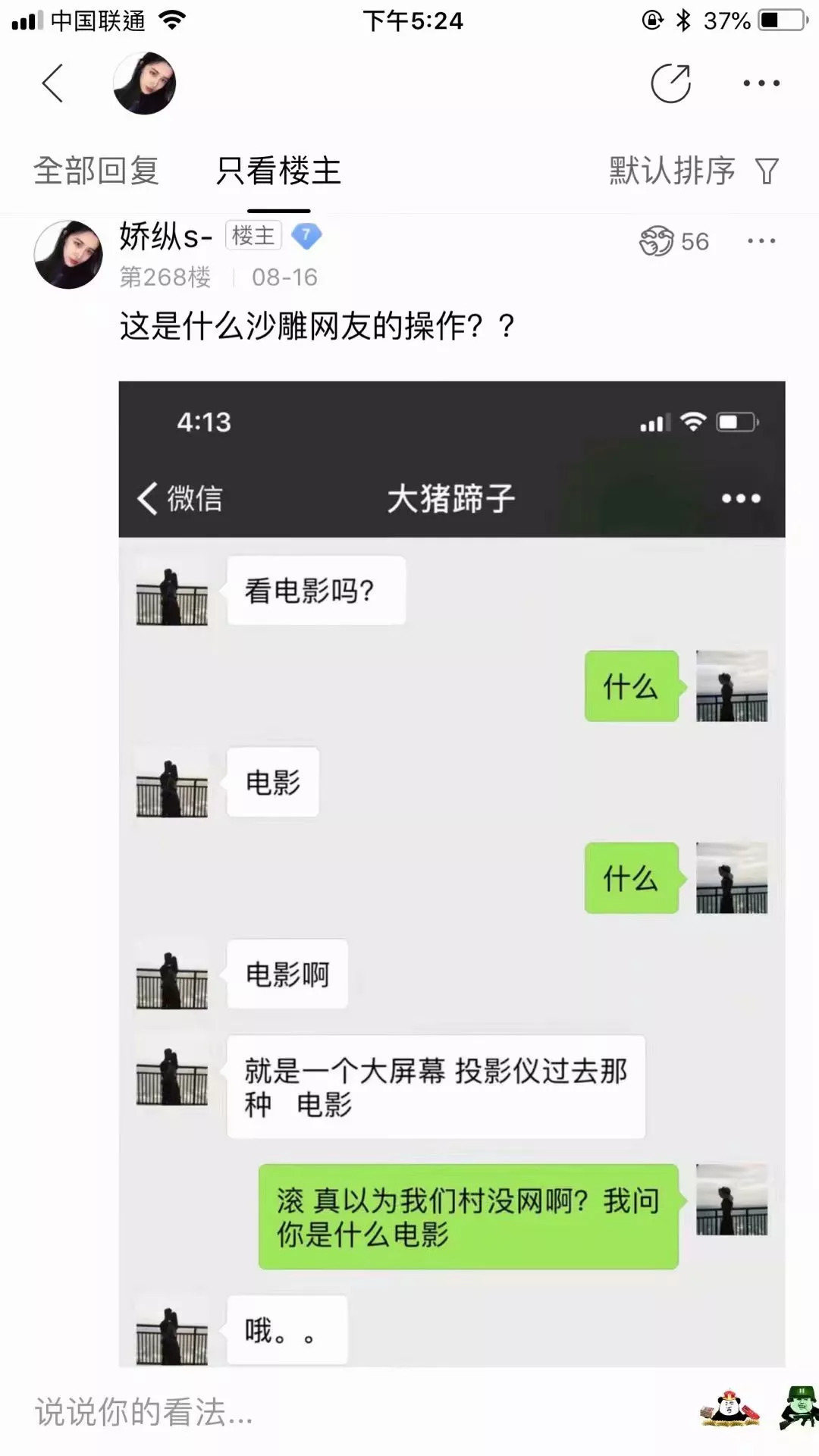Select the 只看楼主 tab
Viewport: 819px width, 1456px height.
278,170
